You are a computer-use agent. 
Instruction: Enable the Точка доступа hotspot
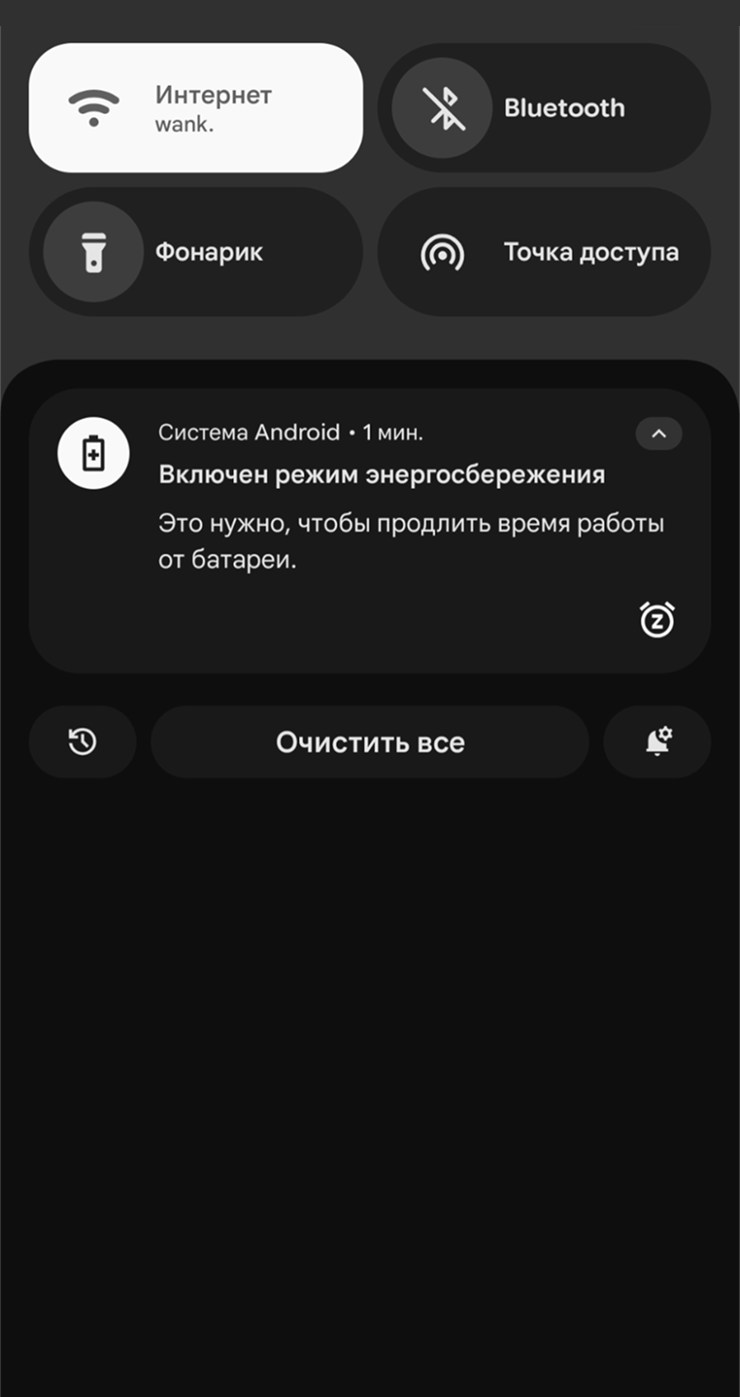tap(544, 252)
